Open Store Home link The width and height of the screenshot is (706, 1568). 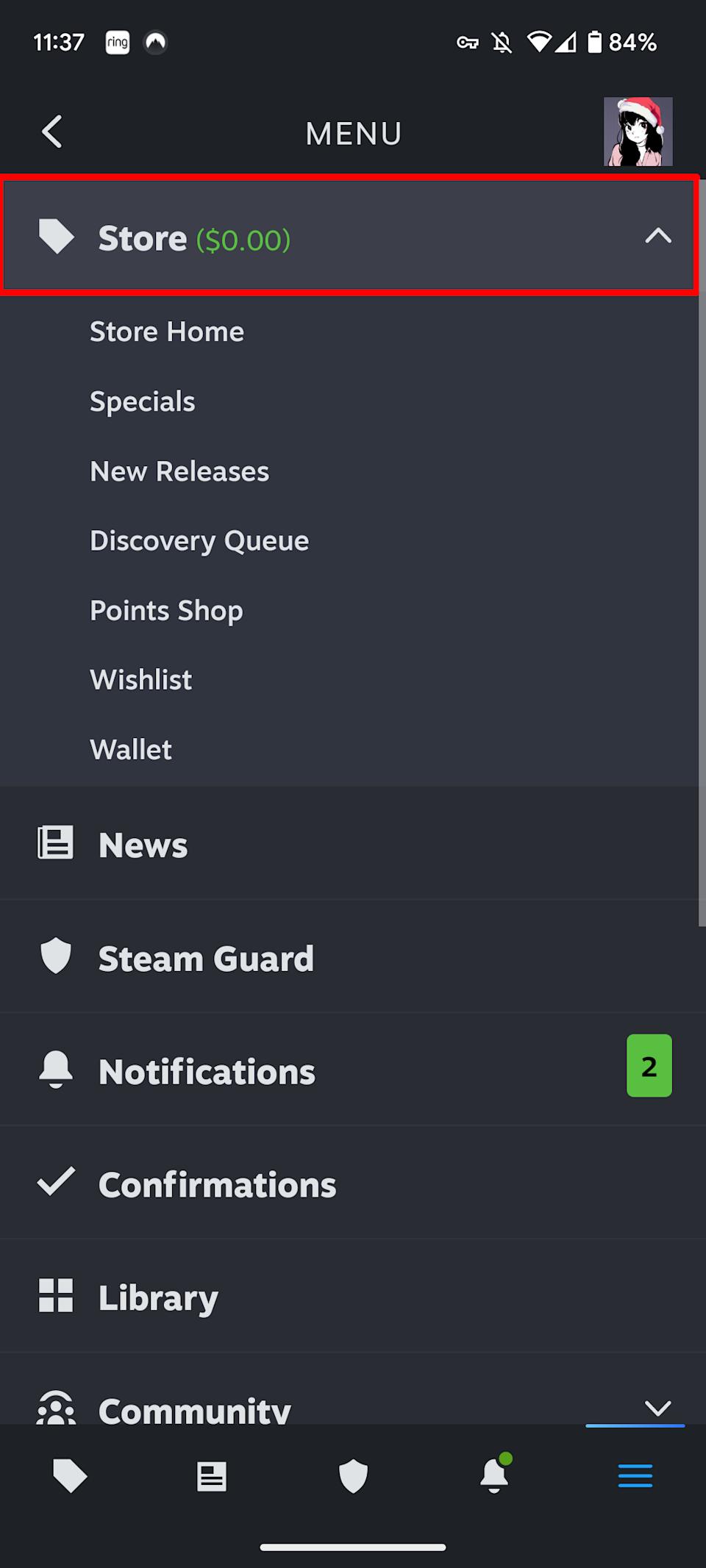click(x=167, y=332)
